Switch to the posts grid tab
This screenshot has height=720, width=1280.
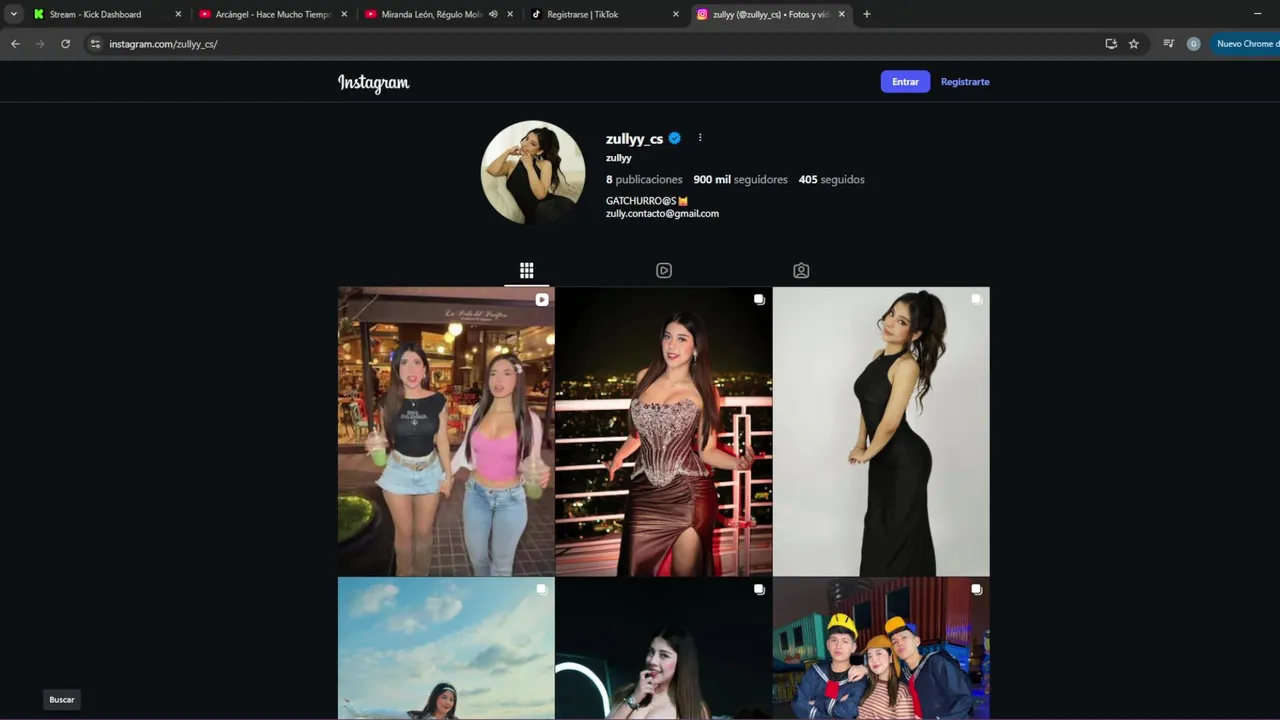[527, 270]
